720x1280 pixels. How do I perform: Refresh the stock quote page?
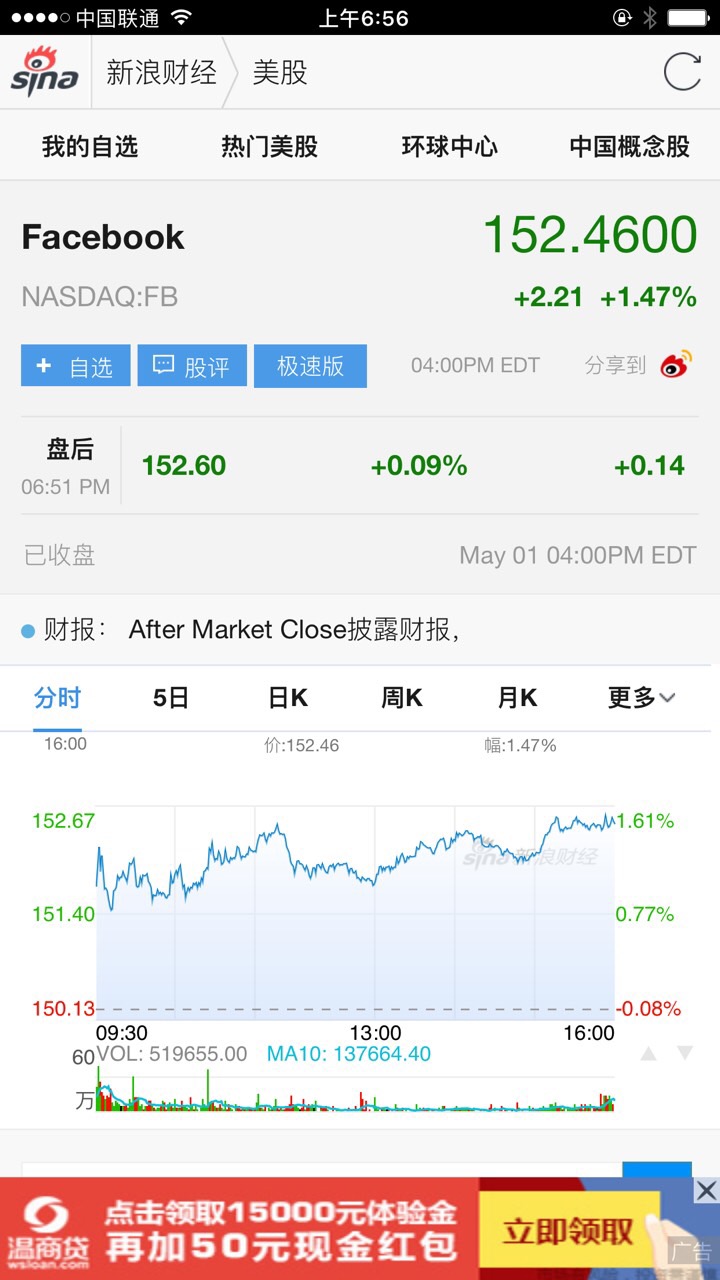point(682,72)
